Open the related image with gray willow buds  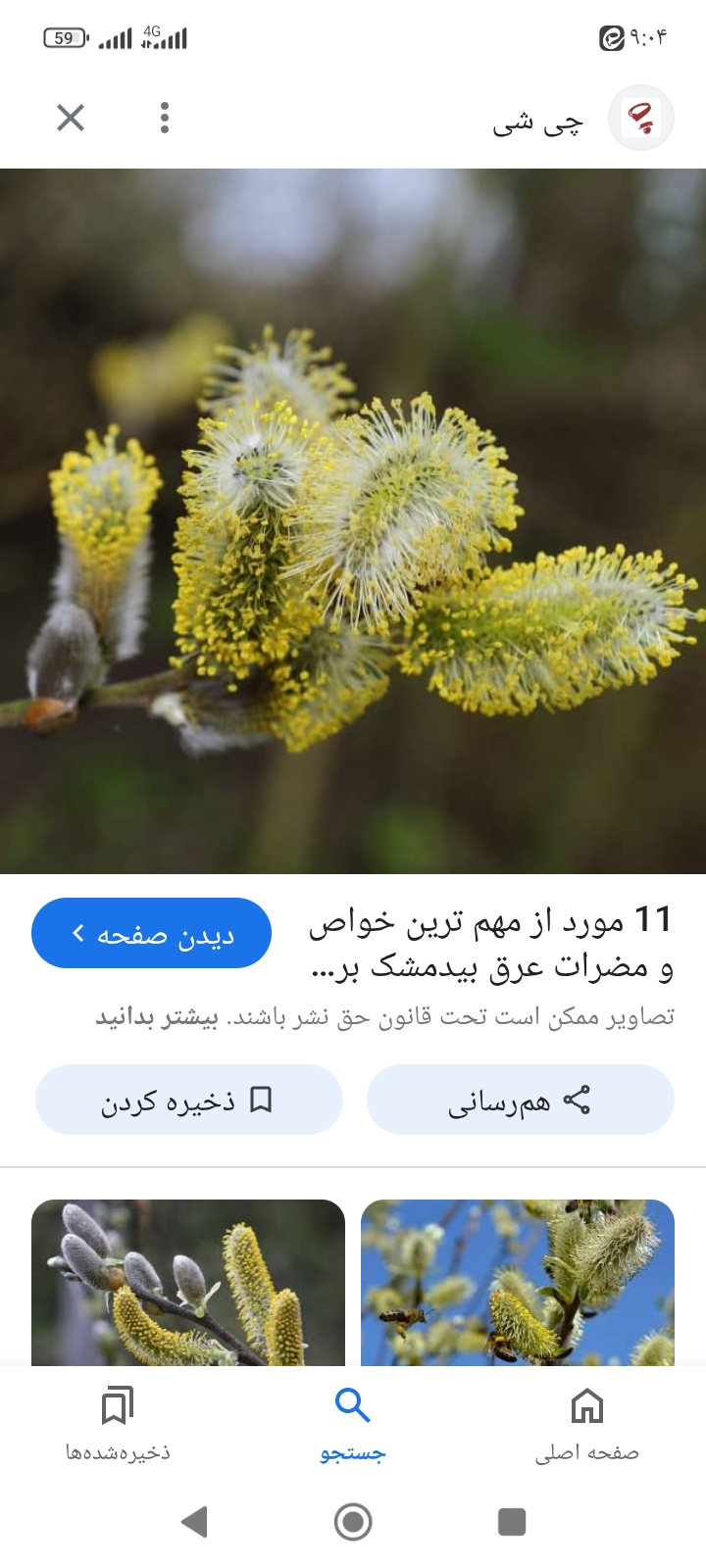point(188,1282)
